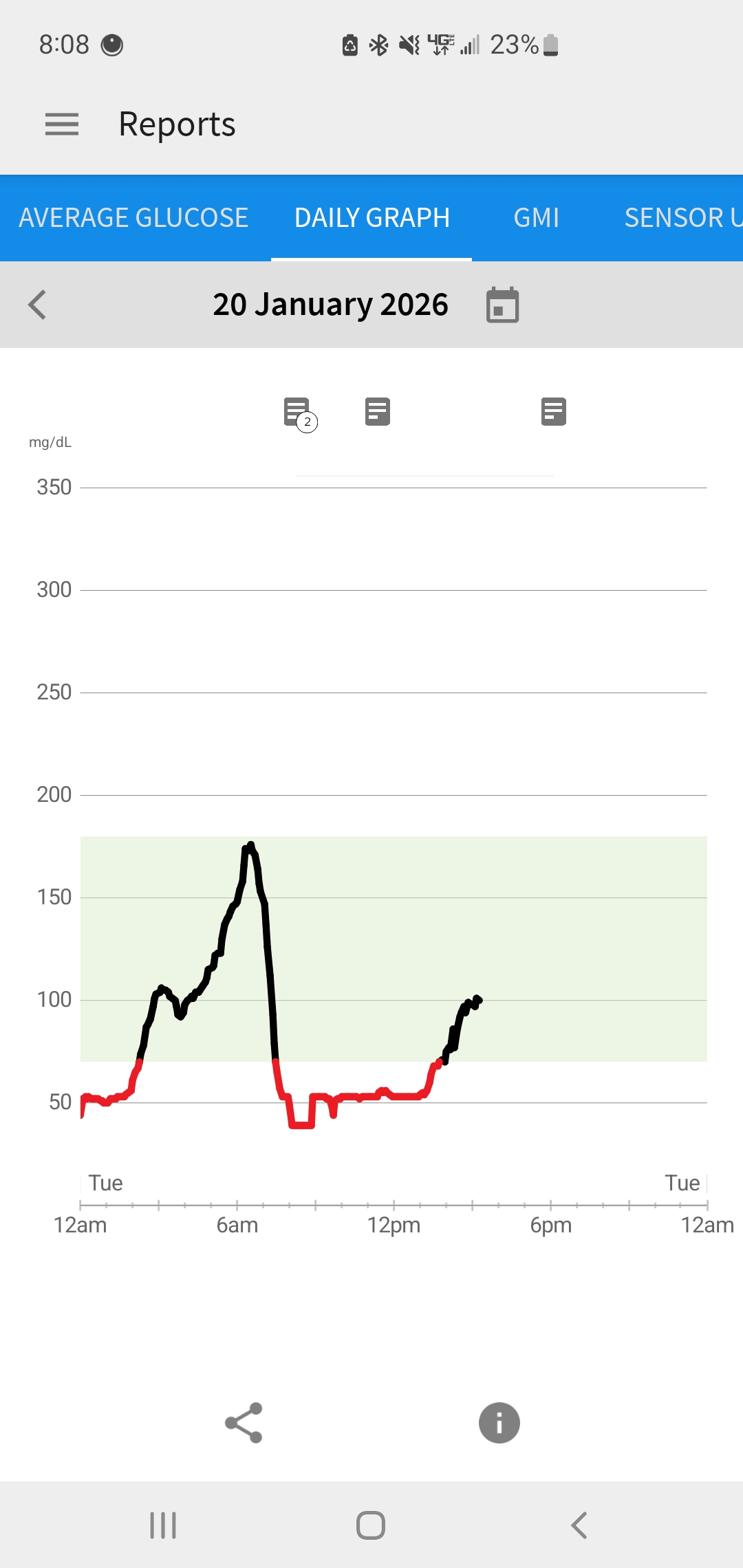View the note logged near 6pm
This screenshot has height=1568, width=743.
553,411
